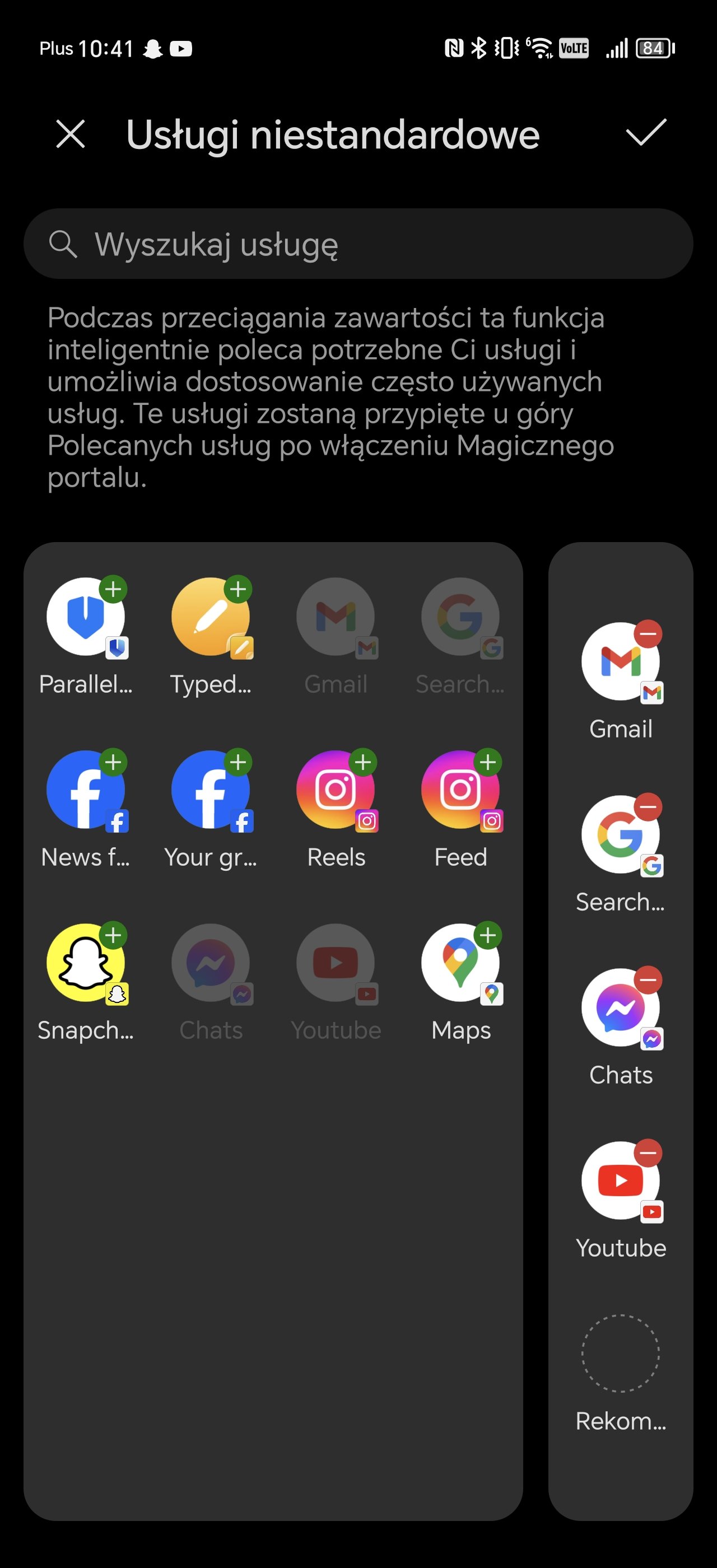This screenshot has height=1568, width=717.
Task: Add Facebook Your groups service
Action: (x=238, y=762)
